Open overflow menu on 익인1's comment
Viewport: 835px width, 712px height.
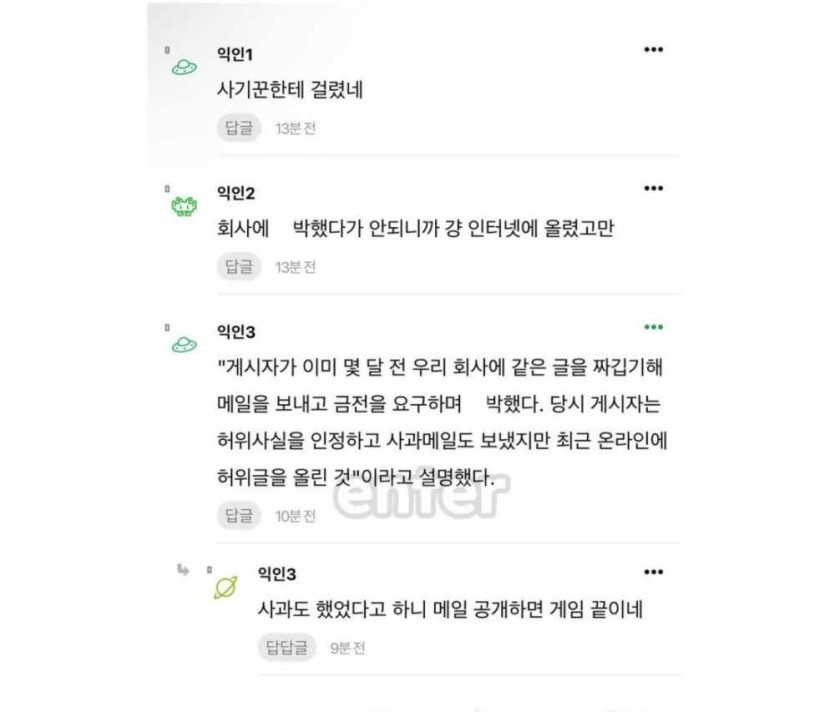(x=653, y=50)
